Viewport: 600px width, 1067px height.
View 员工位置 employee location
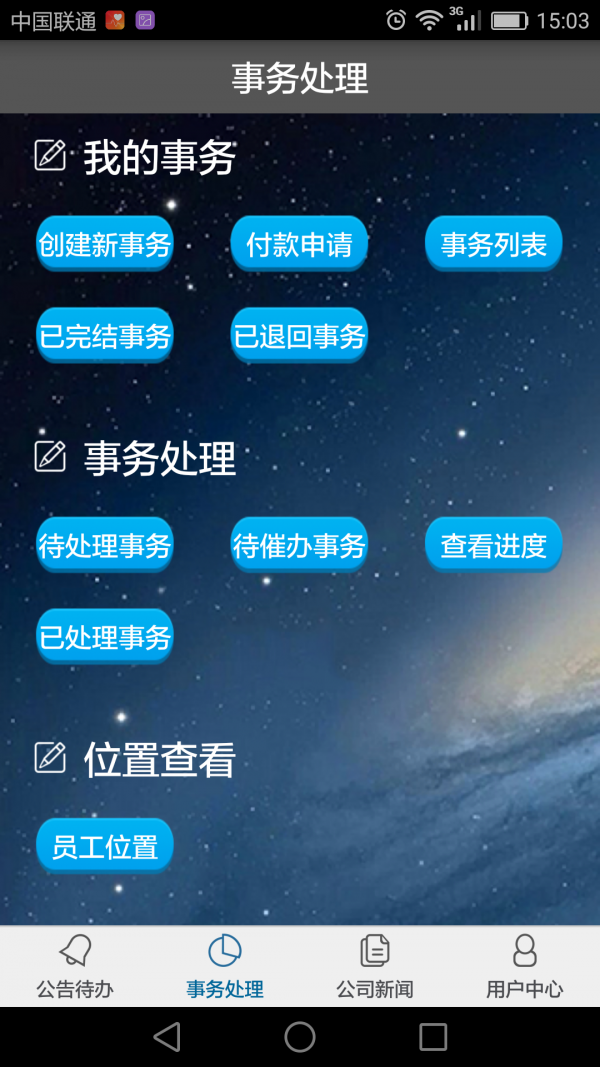(105, 847)
